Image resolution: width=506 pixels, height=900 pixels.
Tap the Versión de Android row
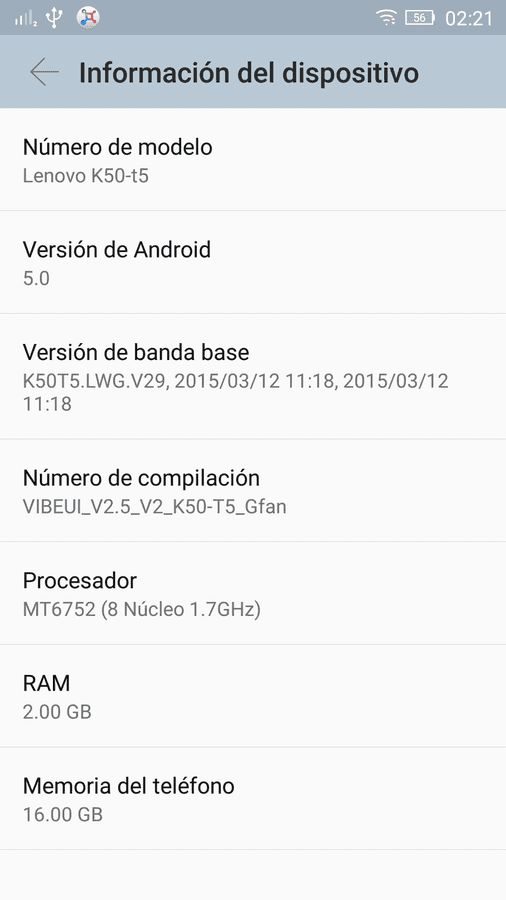pyautogui.click(x=253, y=262)
